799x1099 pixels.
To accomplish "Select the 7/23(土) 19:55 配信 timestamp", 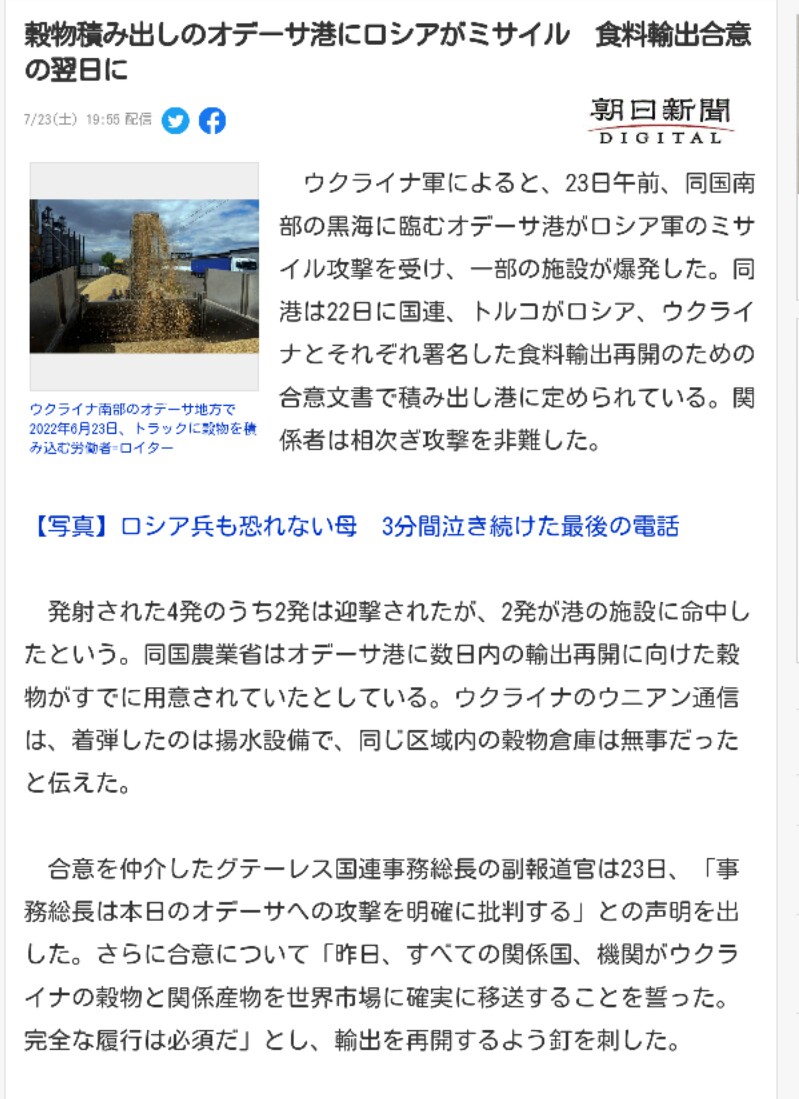I will point(85,118).
